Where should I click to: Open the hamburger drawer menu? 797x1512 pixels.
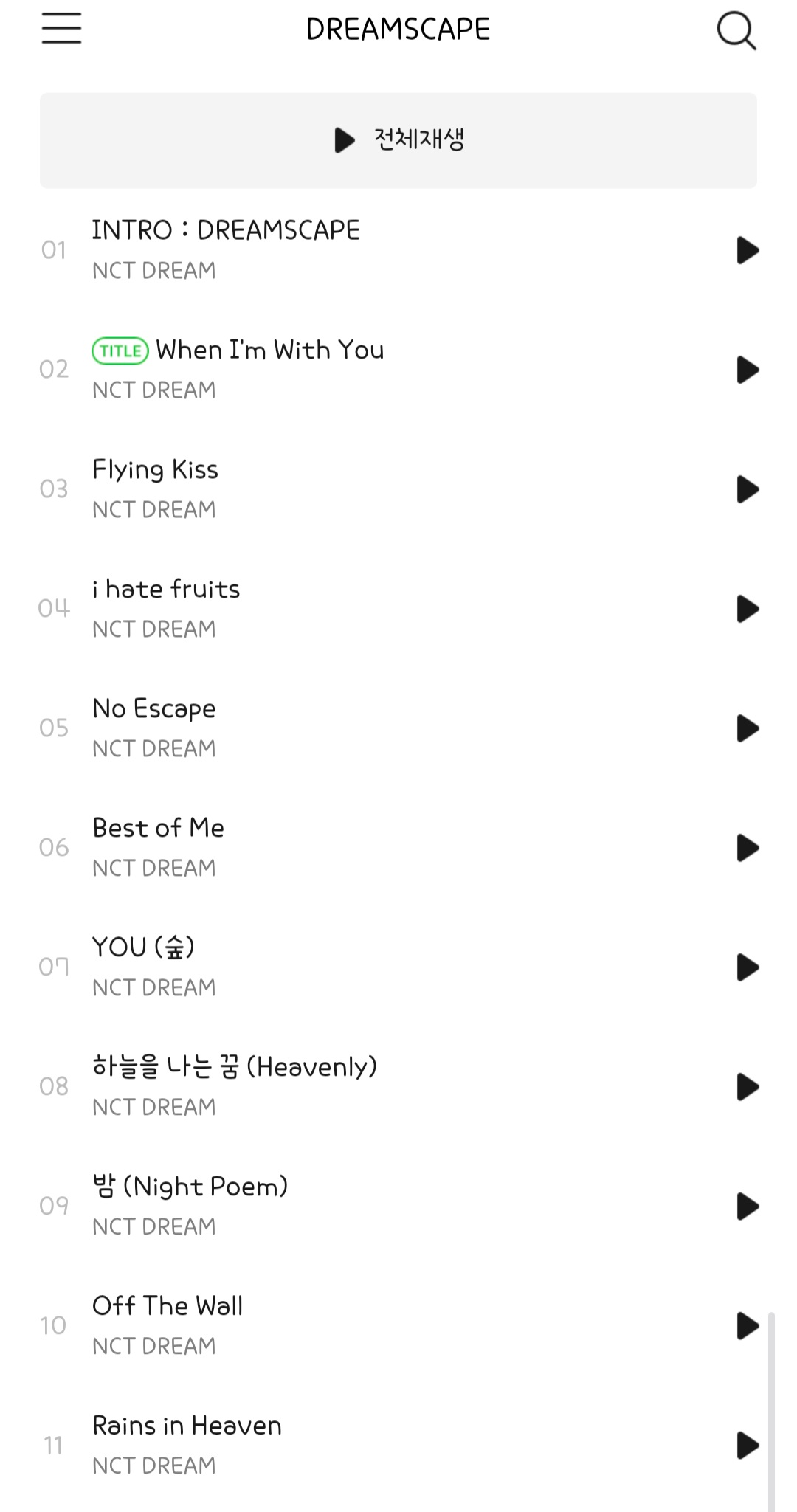point(61,29)
